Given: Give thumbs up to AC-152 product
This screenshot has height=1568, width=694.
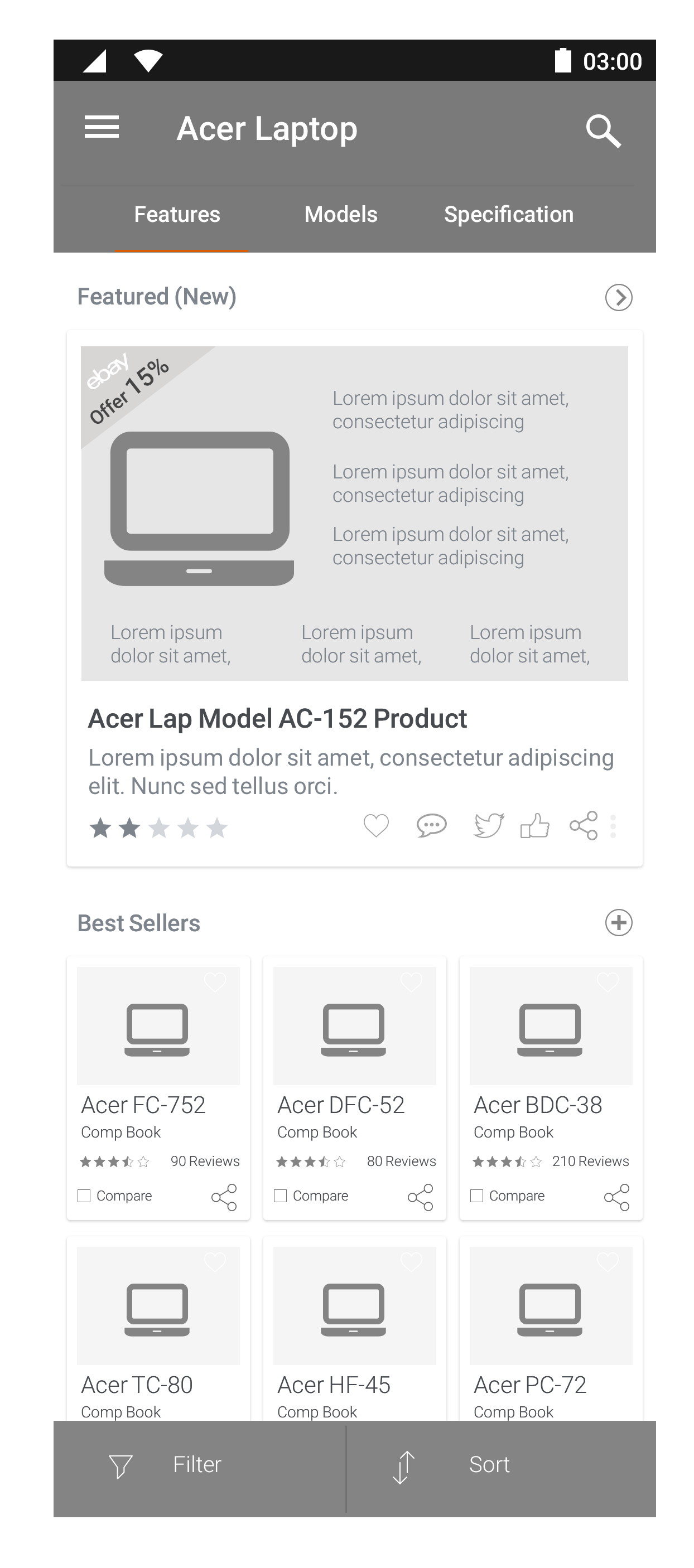Looking at the screenshot, I should [534, 826].
